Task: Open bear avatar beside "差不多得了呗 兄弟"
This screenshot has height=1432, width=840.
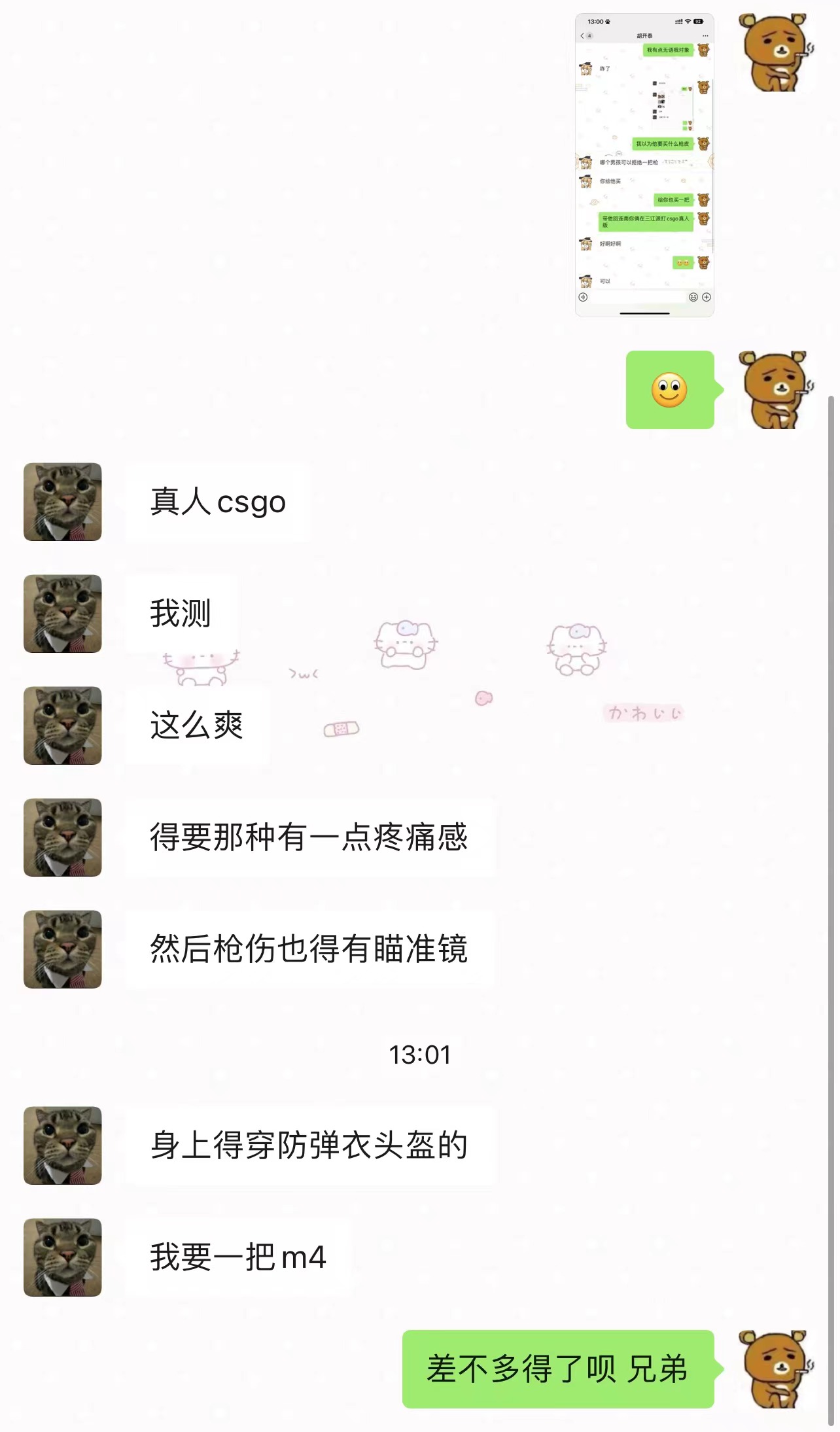Action: point(777,1369)
